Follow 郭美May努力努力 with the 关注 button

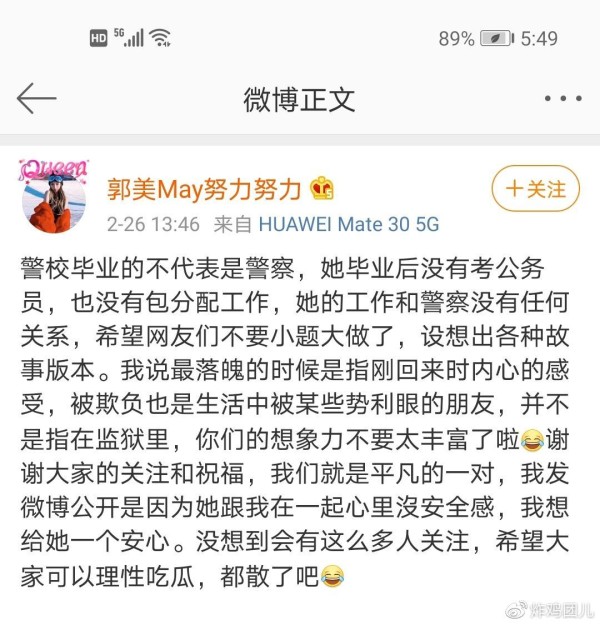[x=535, y=189]
